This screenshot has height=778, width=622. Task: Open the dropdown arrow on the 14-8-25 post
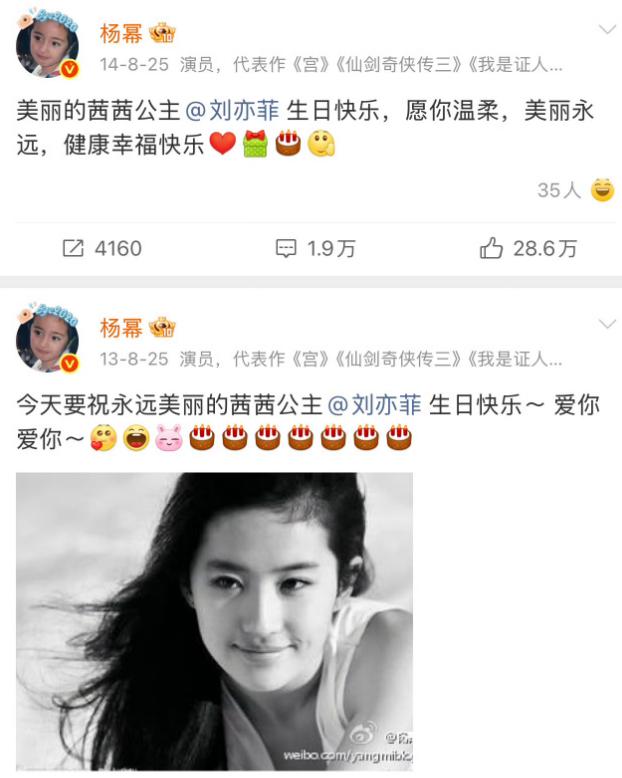pyautogui.click(x=606, y=29)
